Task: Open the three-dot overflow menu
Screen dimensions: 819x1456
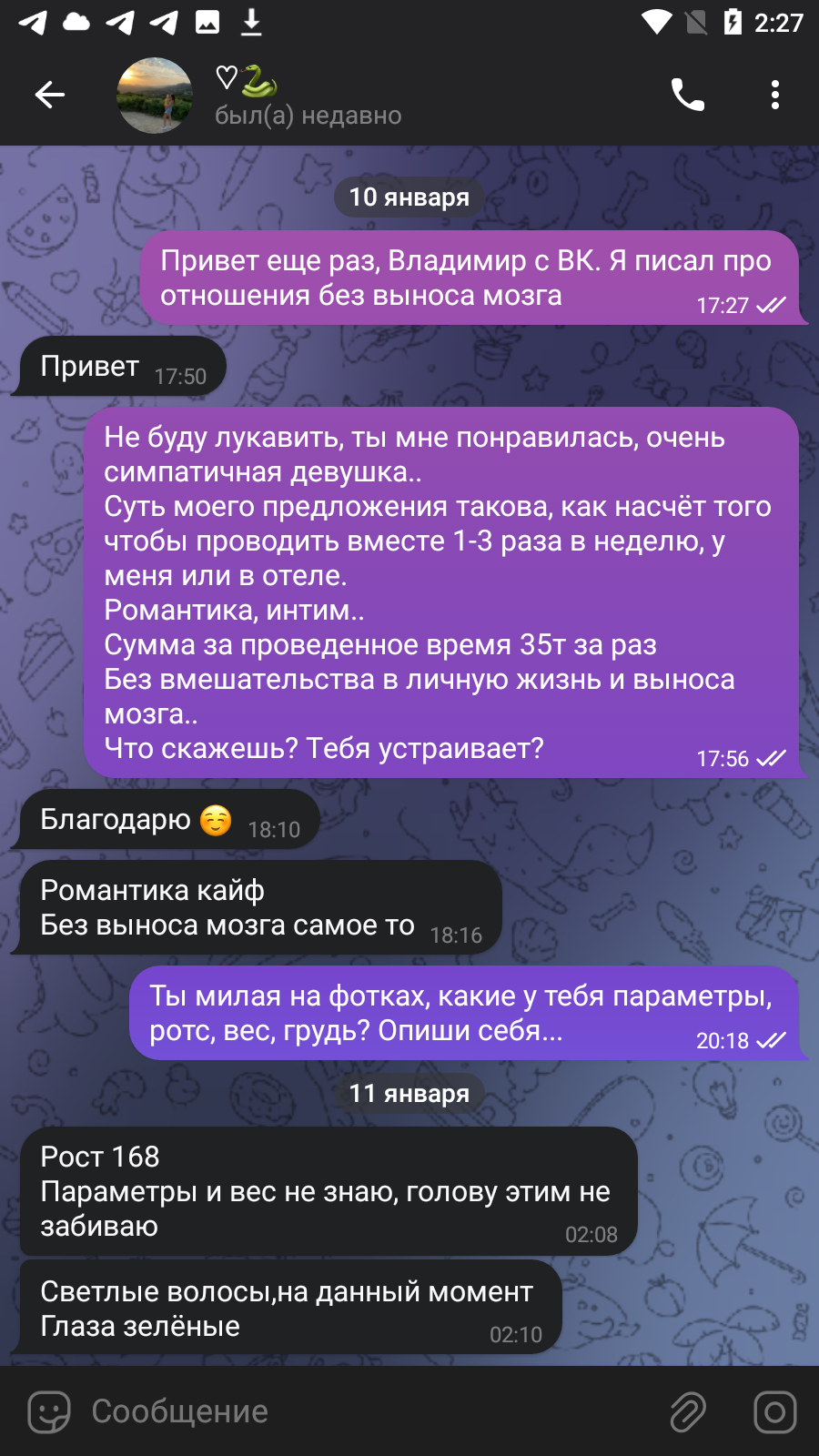Action: (x=775, y=95)
